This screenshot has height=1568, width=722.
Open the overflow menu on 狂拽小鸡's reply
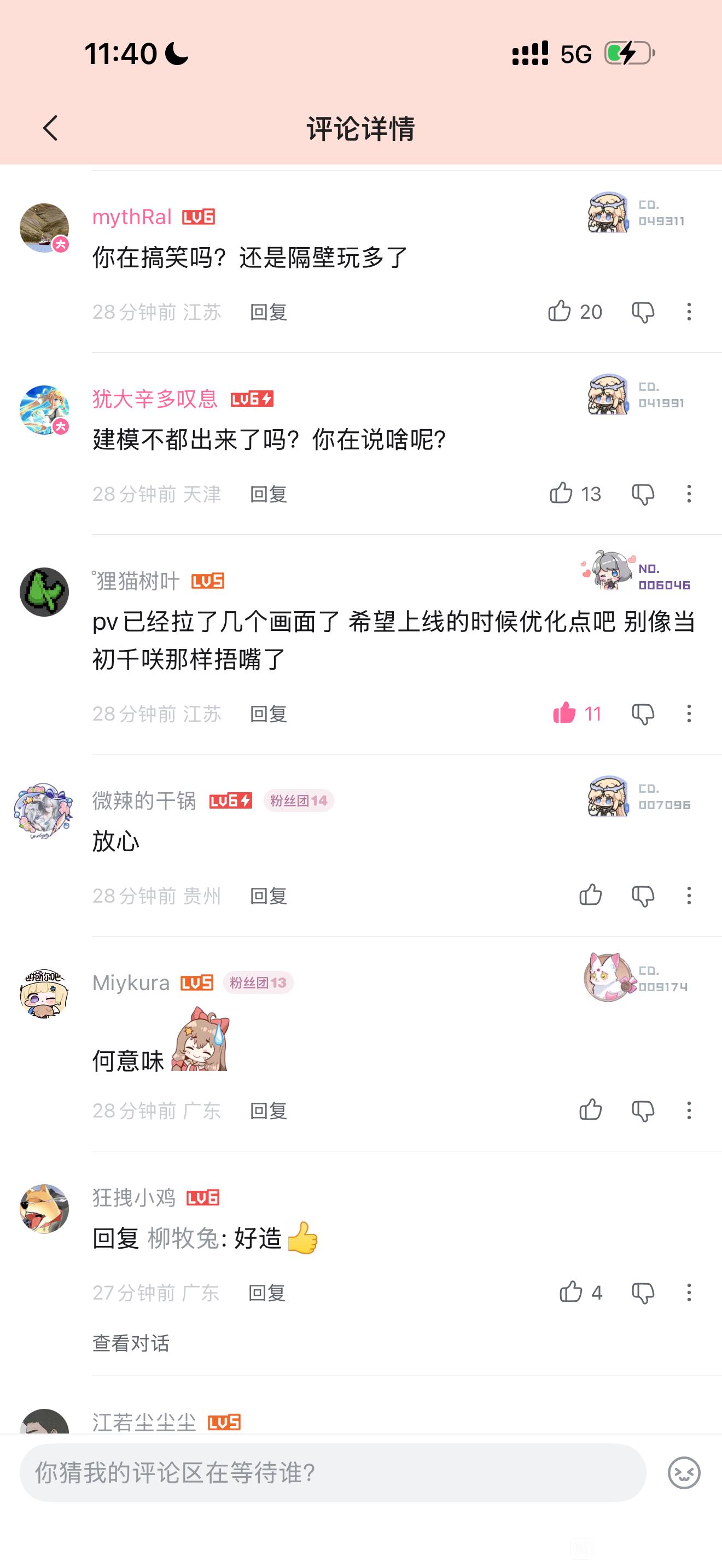click(x=689, y=1292)
